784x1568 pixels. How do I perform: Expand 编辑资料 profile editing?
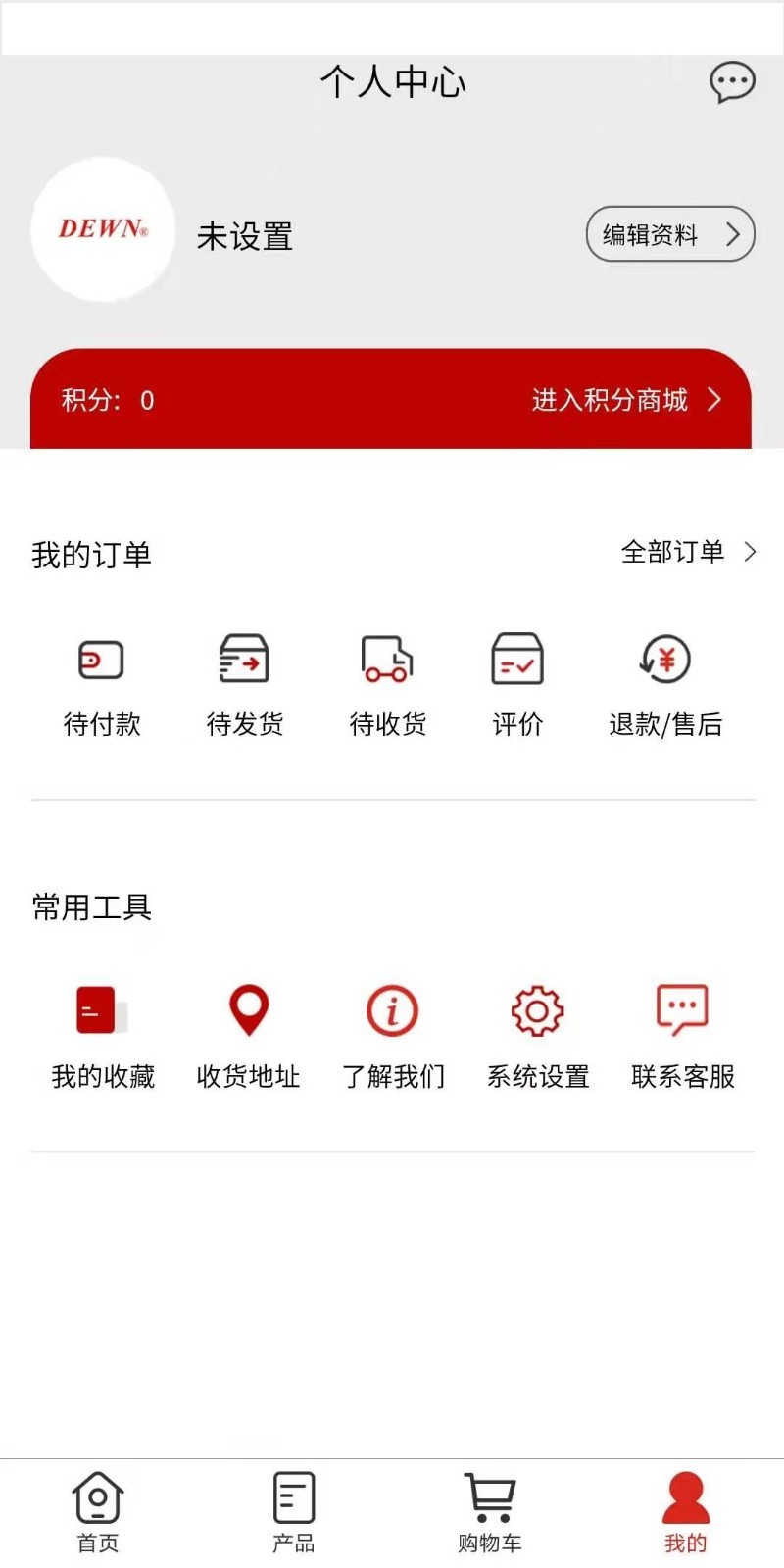point(669,234)
